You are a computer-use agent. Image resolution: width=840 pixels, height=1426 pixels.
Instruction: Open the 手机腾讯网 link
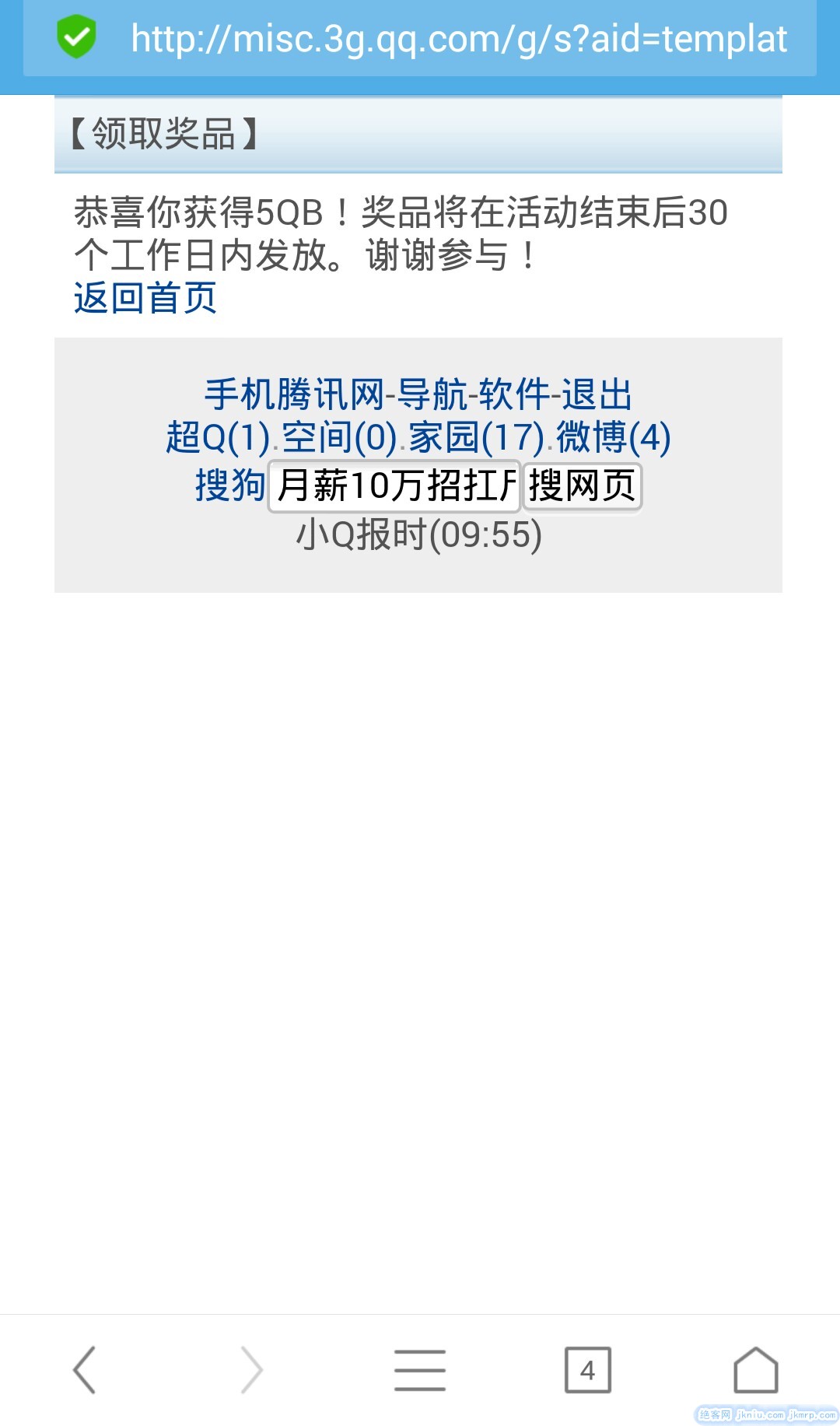tap(294, 394)
